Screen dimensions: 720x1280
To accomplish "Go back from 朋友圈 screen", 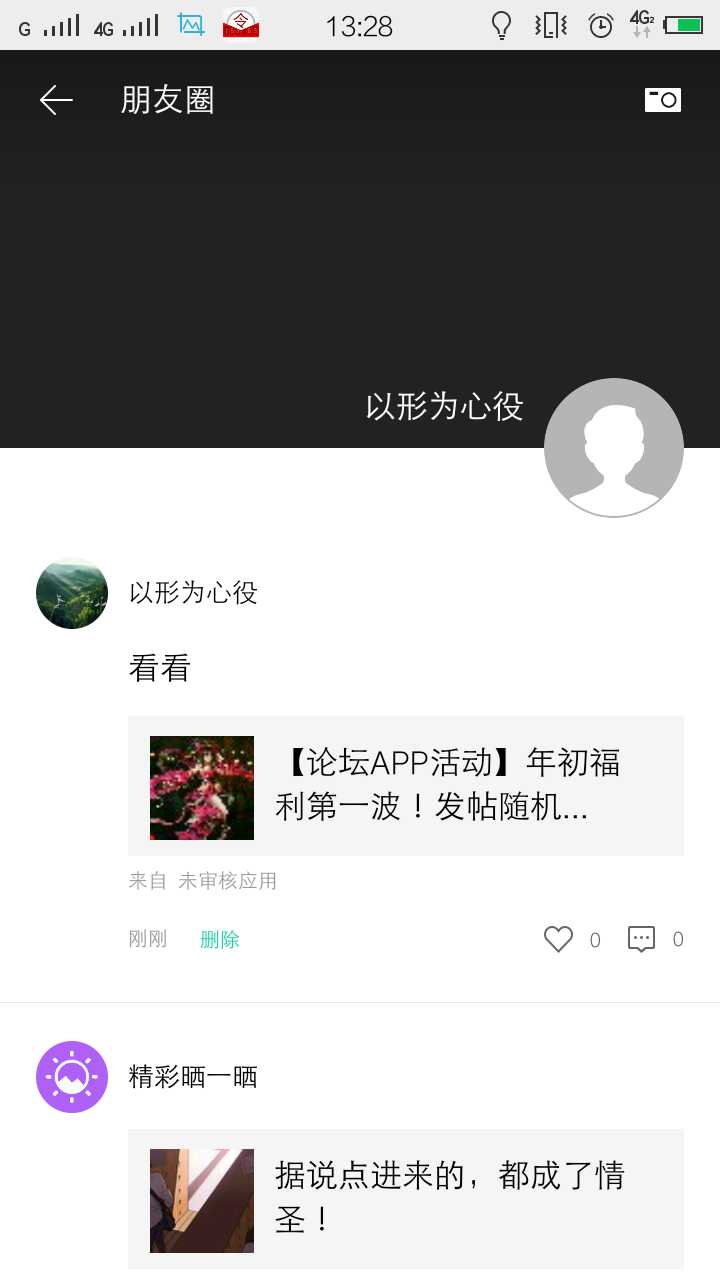I will tap(56, 100).
